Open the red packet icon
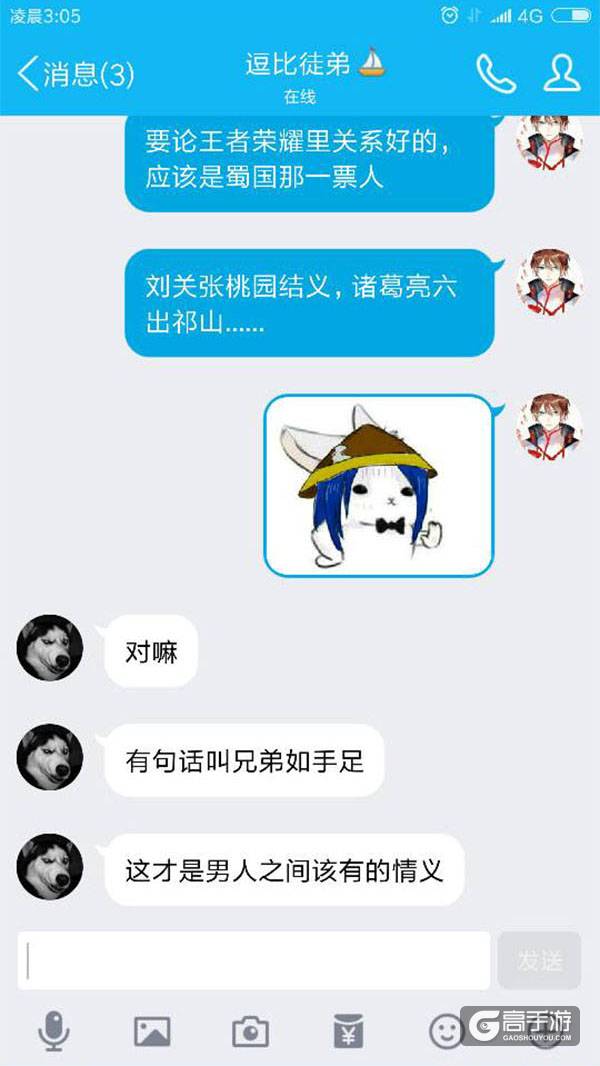This screenshot has height=1066, width=600. point(348,1030)
